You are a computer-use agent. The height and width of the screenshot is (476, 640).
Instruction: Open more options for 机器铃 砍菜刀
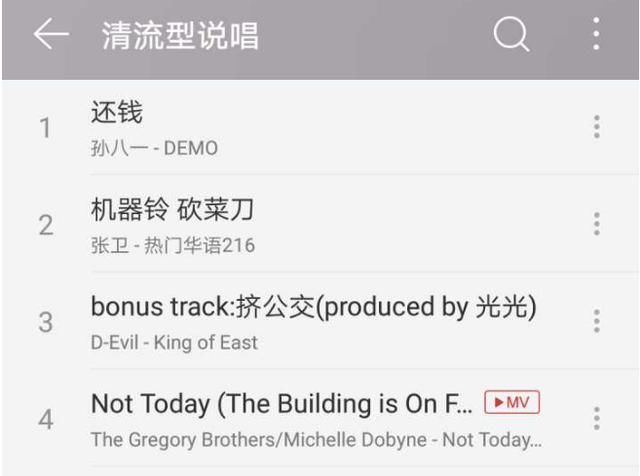point(596,224)
